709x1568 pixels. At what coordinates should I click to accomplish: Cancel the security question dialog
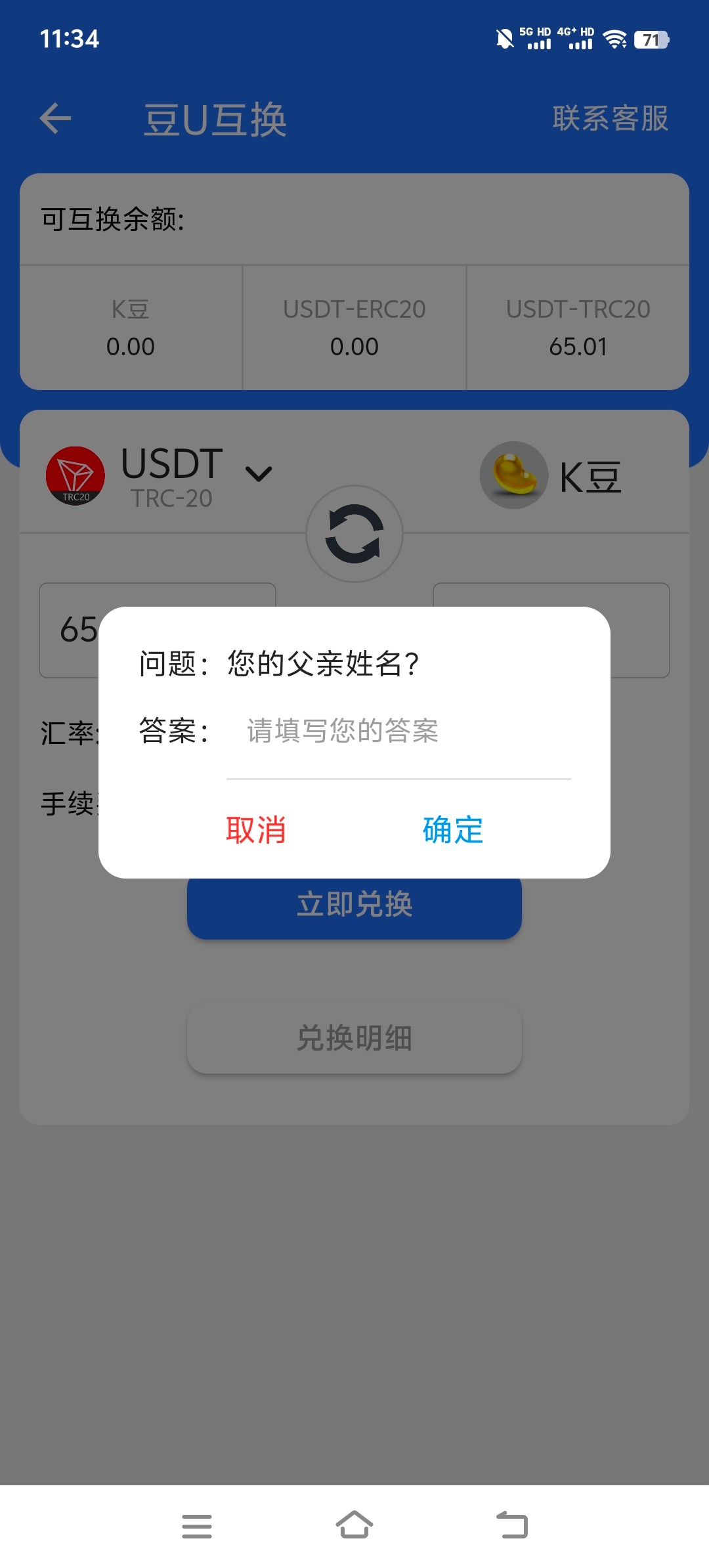click(x=256, y=830)
